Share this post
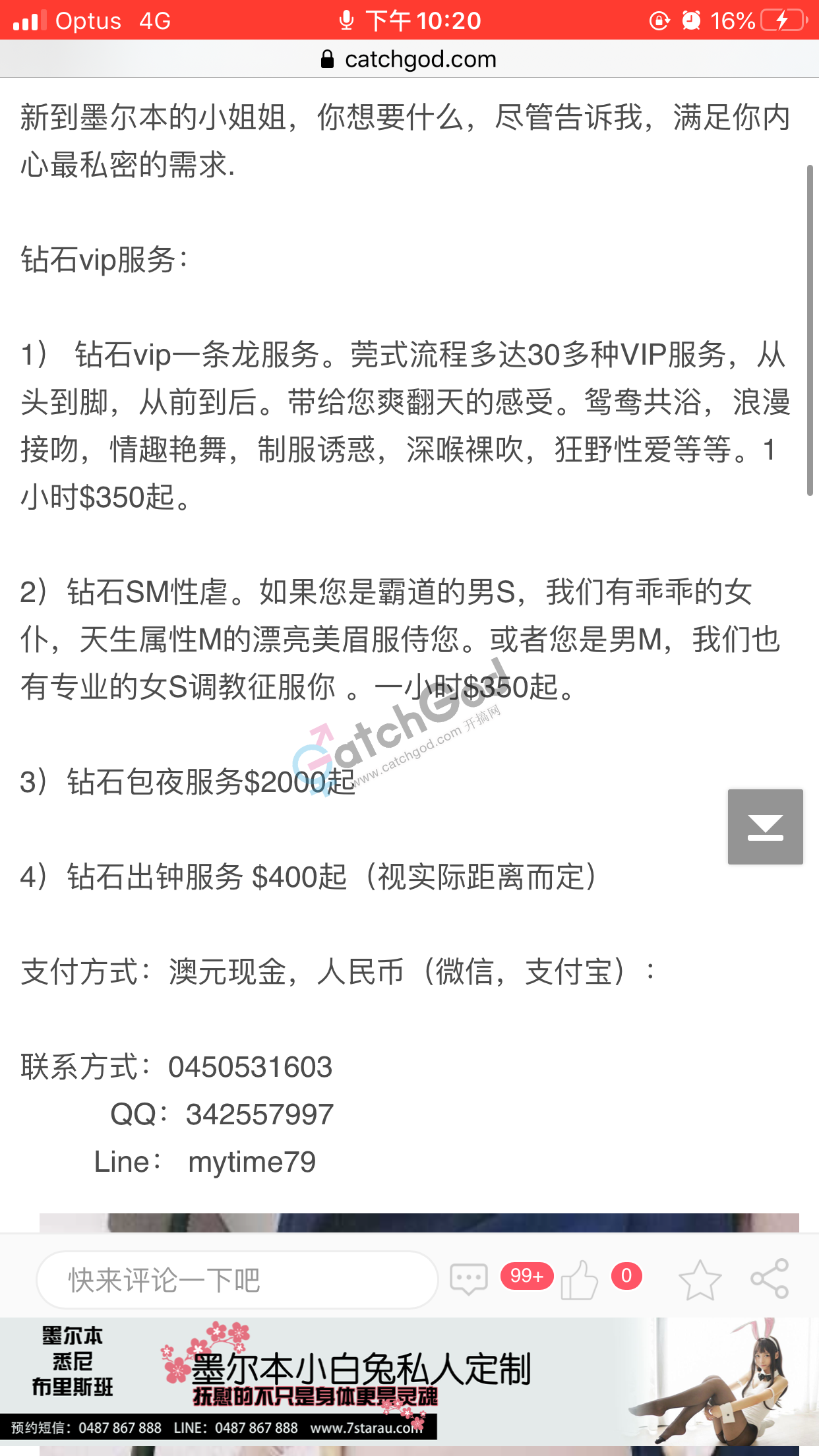This screenshot has width=819, height=1456. pyautogui.click(x=770, y=1279)
